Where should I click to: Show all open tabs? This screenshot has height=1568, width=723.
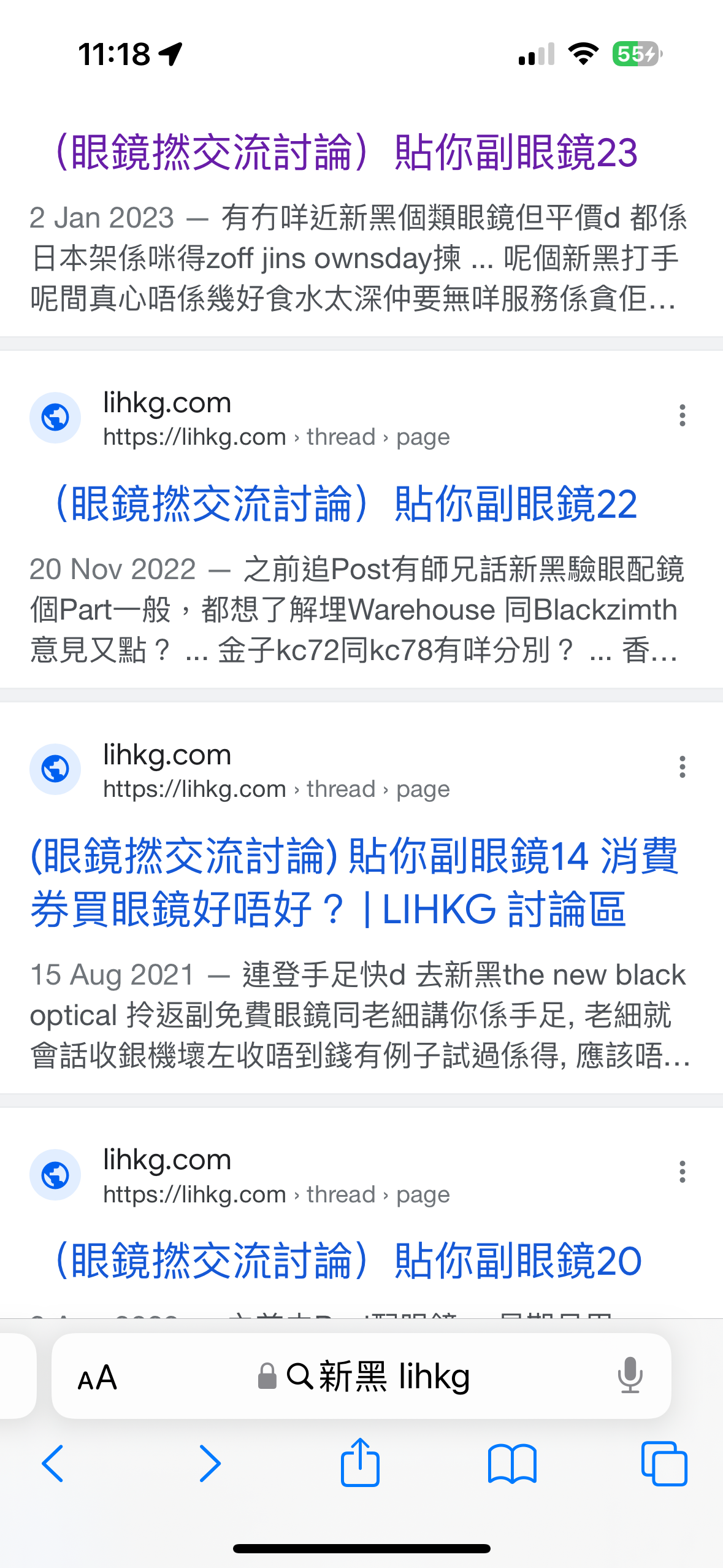664,1464
